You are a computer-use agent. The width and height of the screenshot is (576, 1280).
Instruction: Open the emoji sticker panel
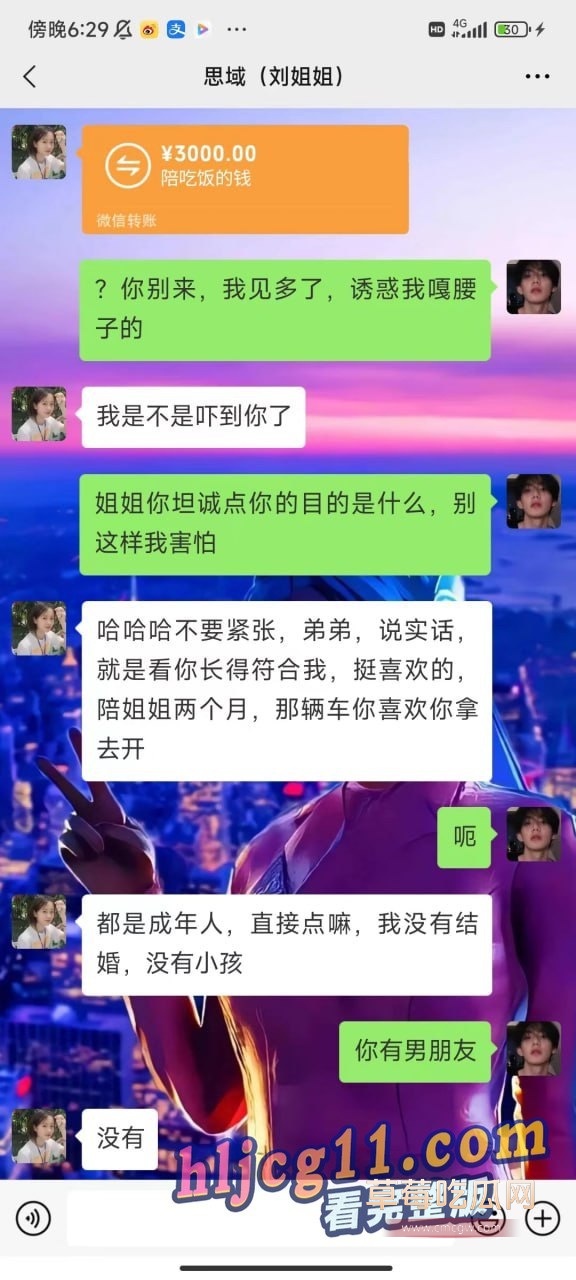(x=495, y=1217)
